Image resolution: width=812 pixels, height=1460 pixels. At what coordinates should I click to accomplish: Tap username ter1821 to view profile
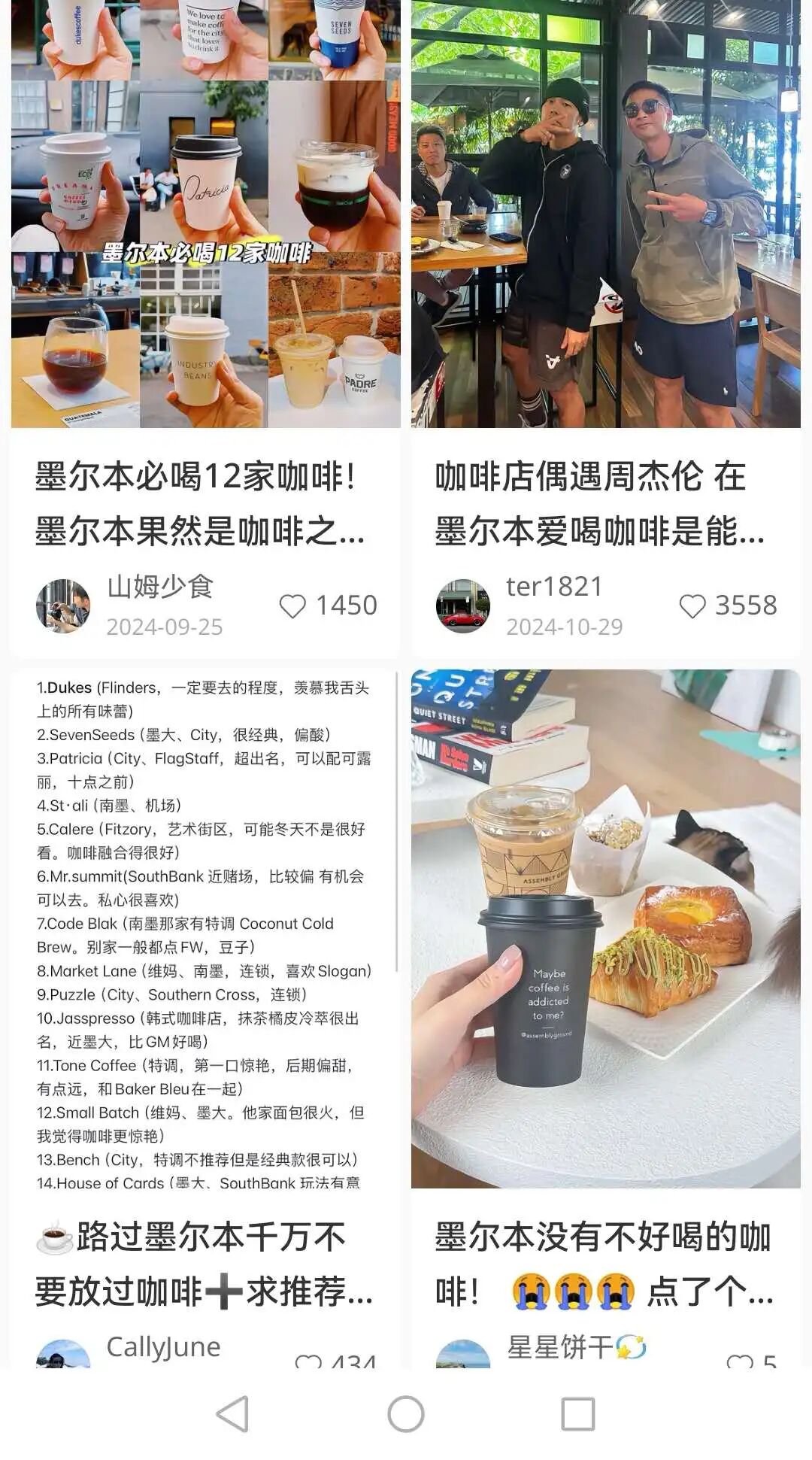pyautogui.click(x=553, y=589)
